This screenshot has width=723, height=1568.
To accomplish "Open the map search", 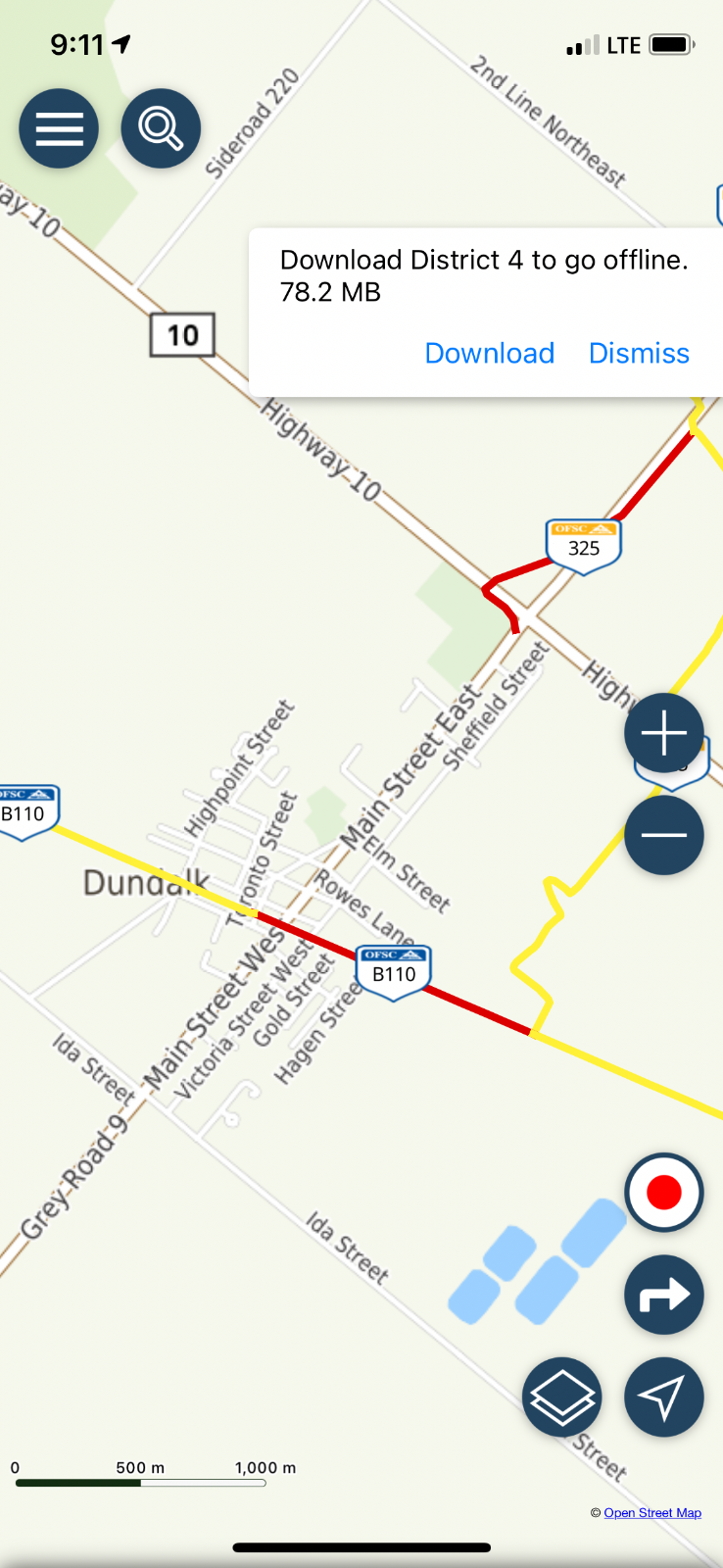I will coord(161,128).
